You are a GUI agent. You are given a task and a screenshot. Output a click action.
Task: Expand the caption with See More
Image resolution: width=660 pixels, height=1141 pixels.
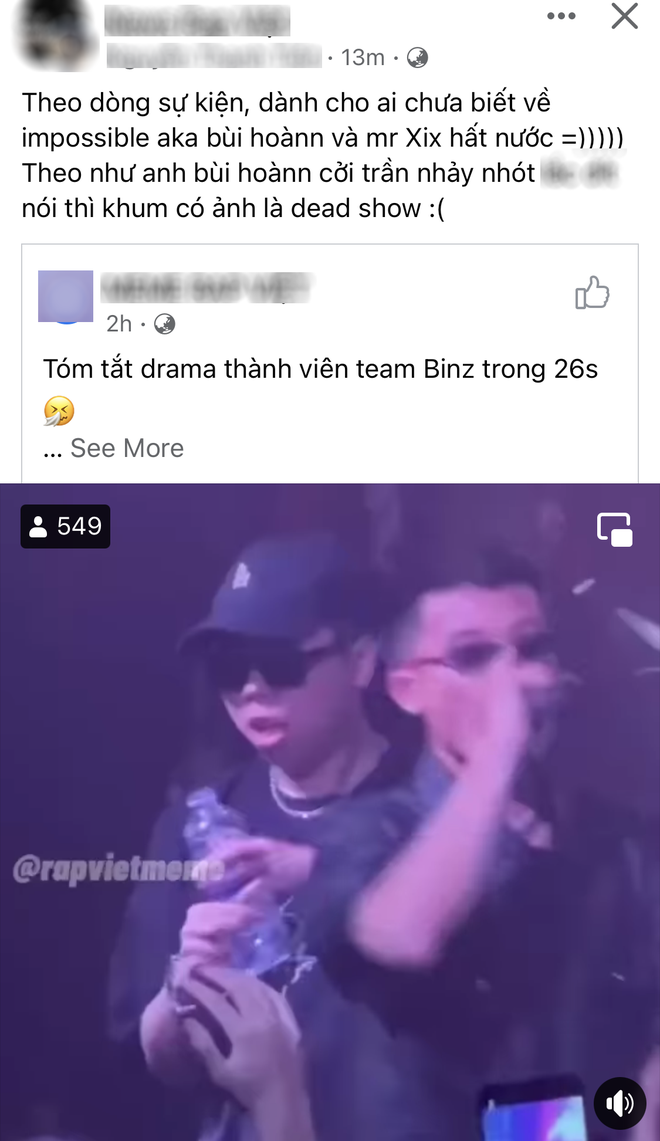[126, 448]
